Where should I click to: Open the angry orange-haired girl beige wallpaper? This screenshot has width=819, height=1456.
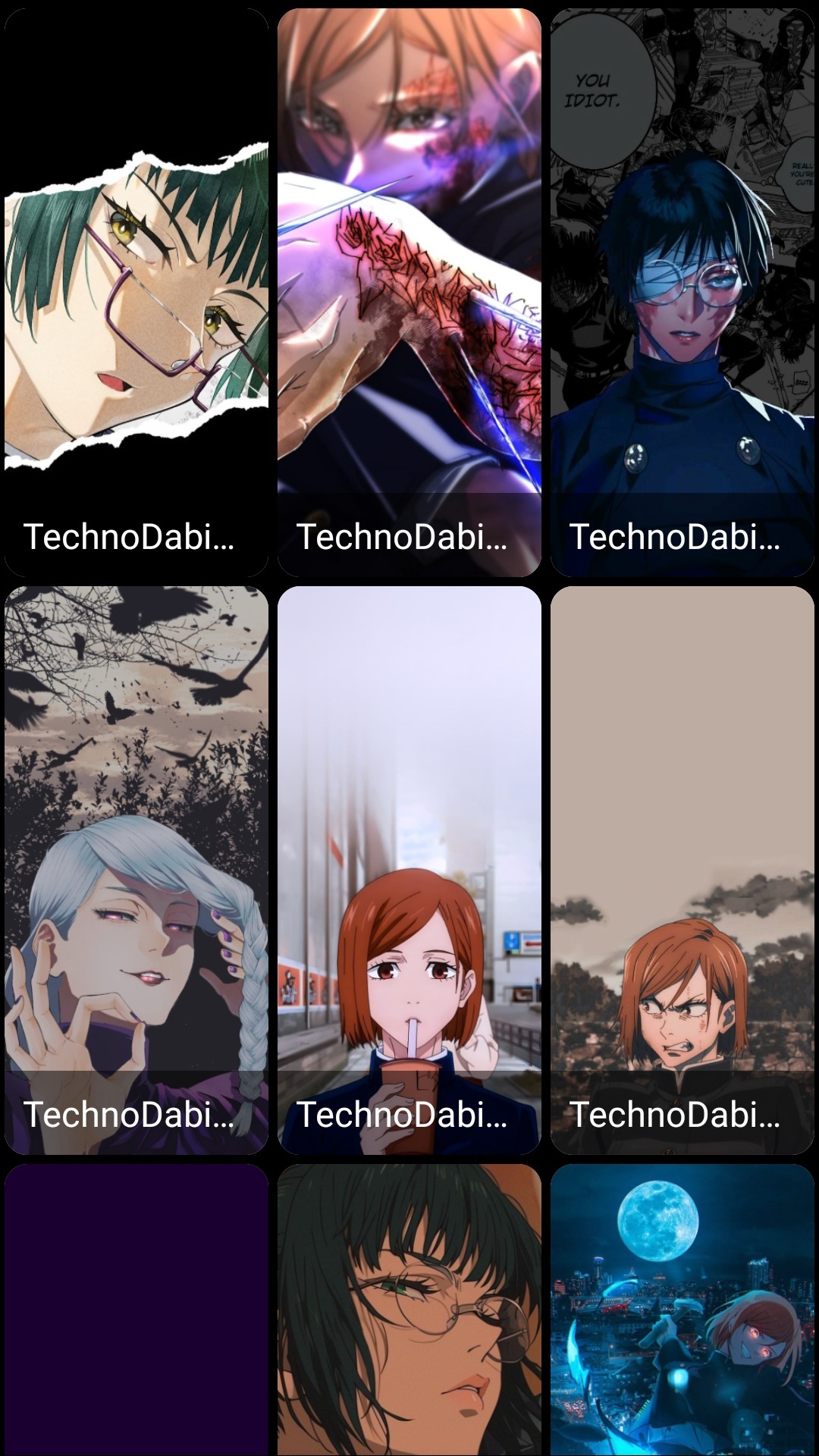point(682,870)
